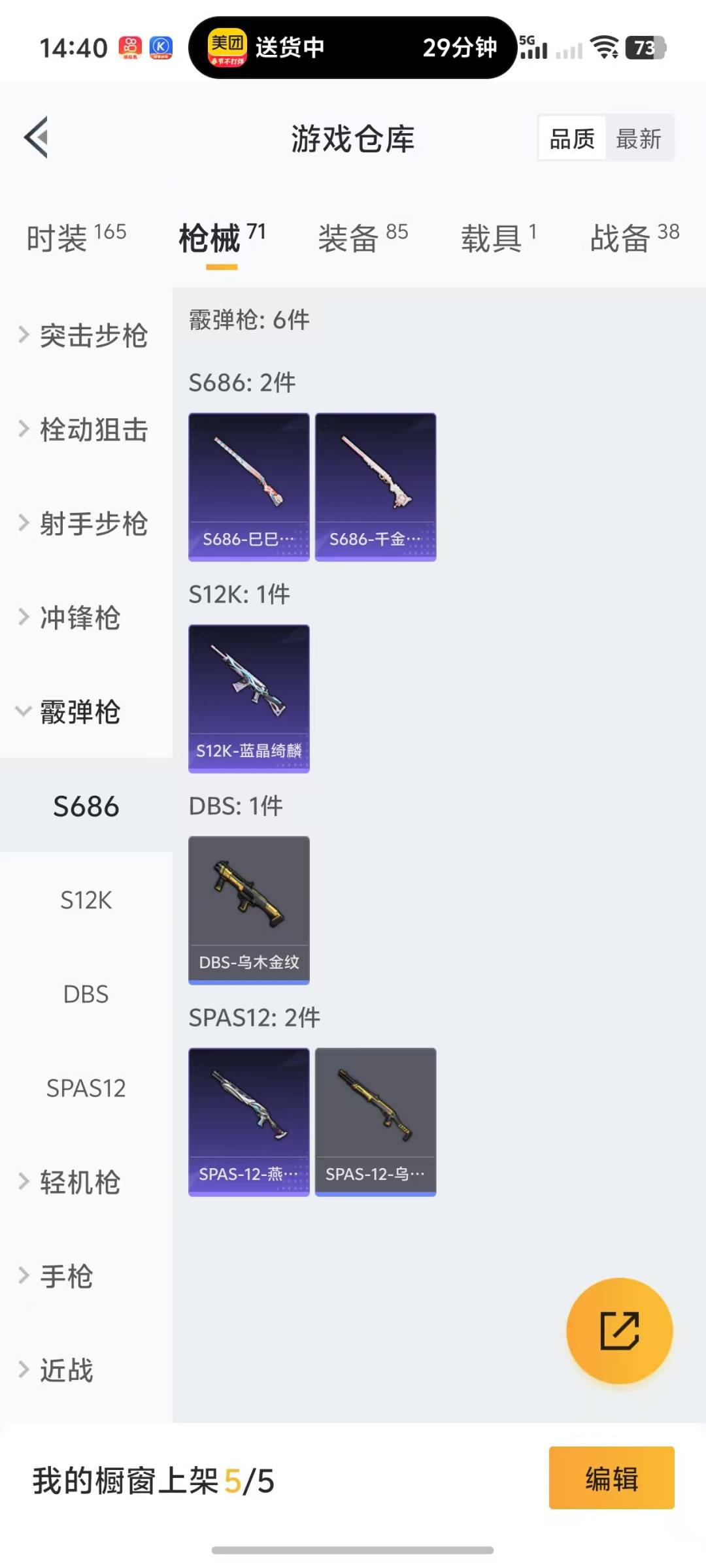
Task: Collapse the 霰弹枪 category
Action: (x=72, y=712)
